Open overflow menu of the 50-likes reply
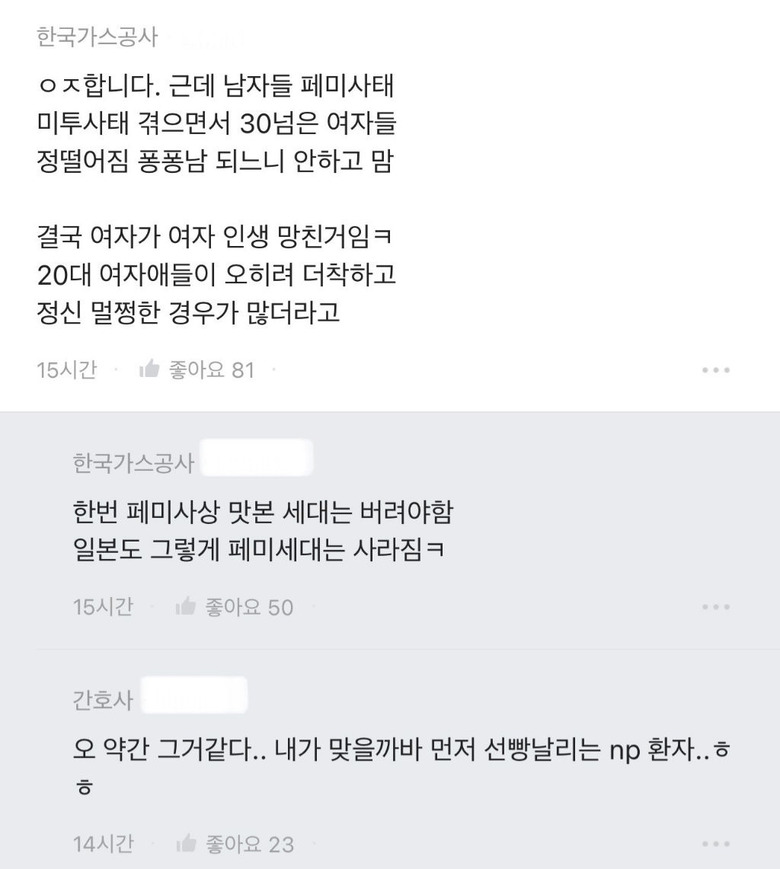 pos(716,607)
